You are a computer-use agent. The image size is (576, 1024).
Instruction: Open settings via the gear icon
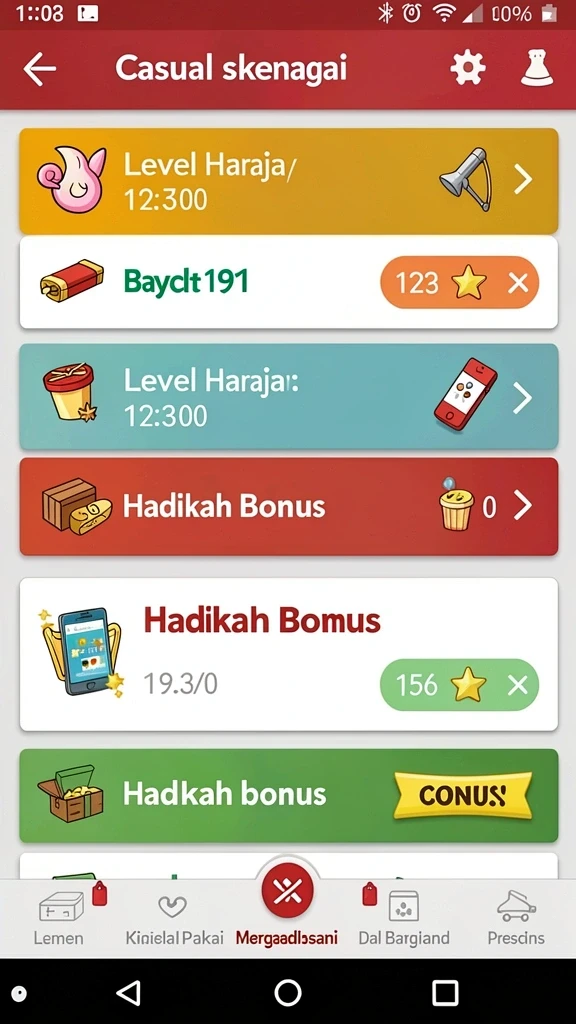click(468, 68)
